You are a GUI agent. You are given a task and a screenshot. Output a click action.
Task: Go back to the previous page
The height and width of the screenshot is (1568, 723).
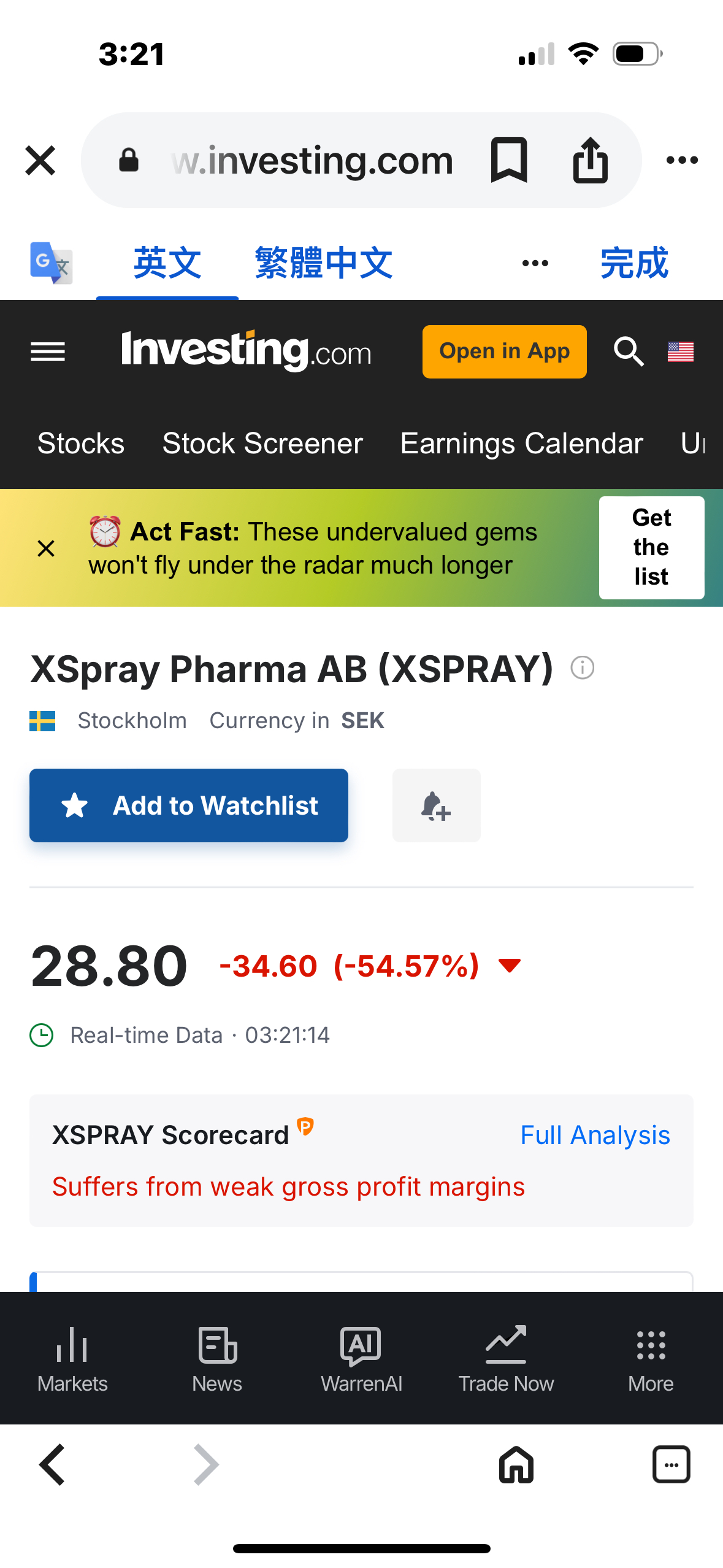53,1465
